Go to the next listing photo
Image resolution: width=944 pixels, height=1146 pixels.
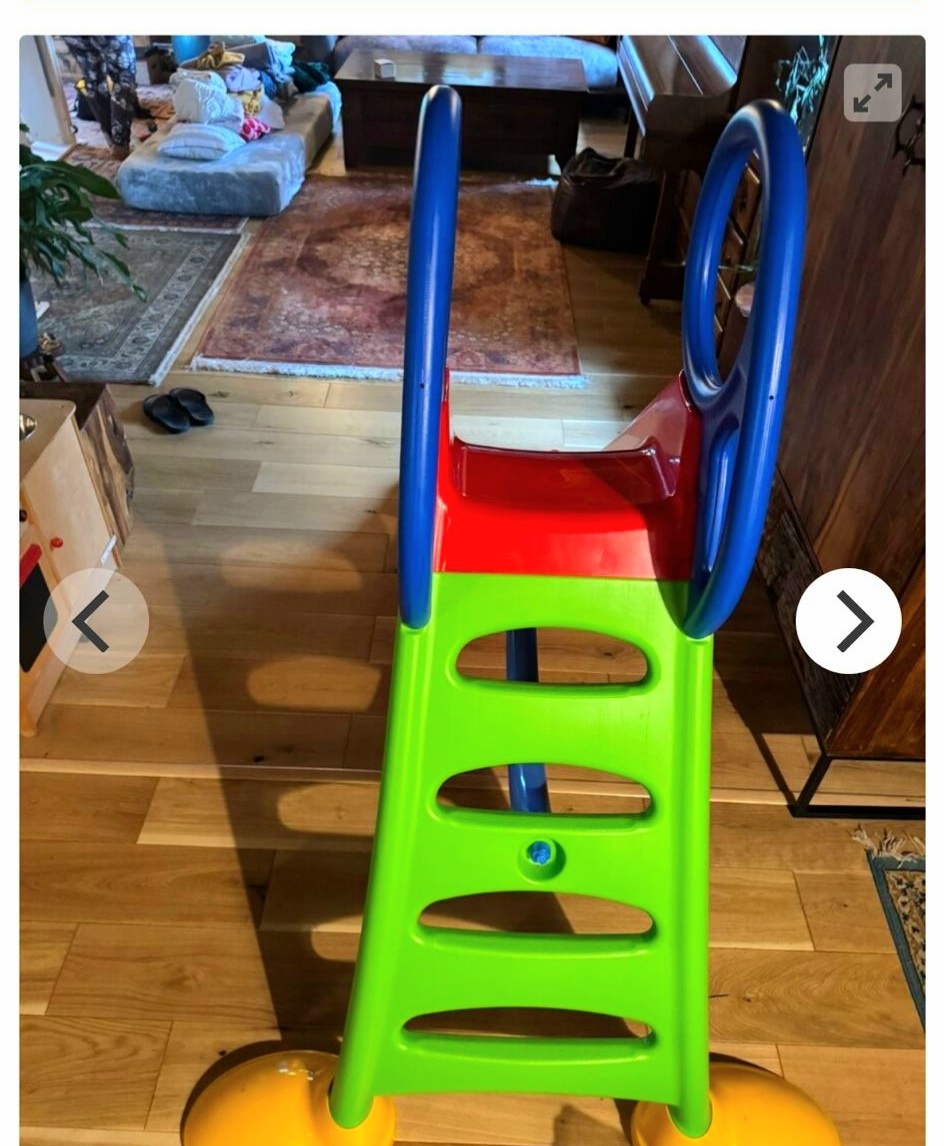(848, 621)
